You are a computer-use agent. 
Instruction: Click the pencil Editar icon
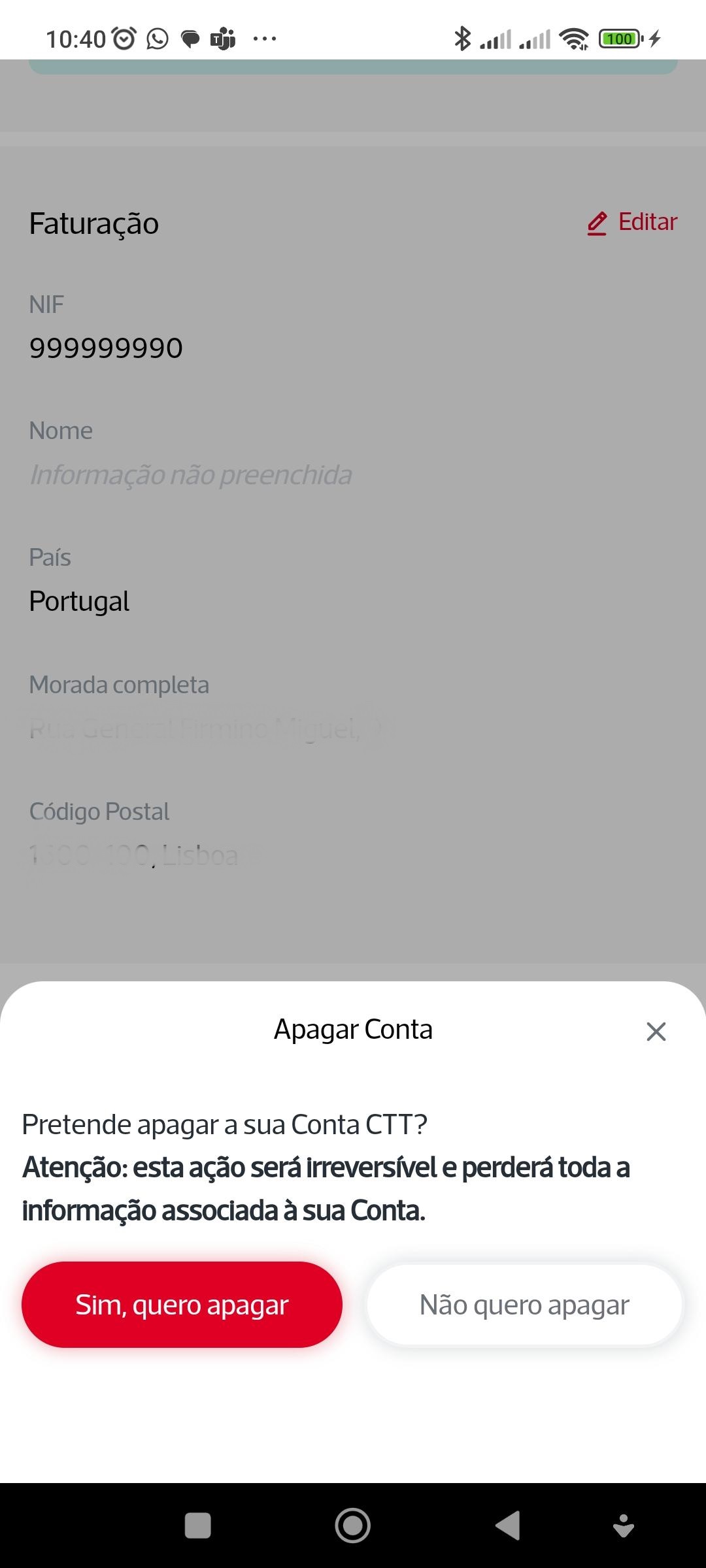click(x=597, y=221)
